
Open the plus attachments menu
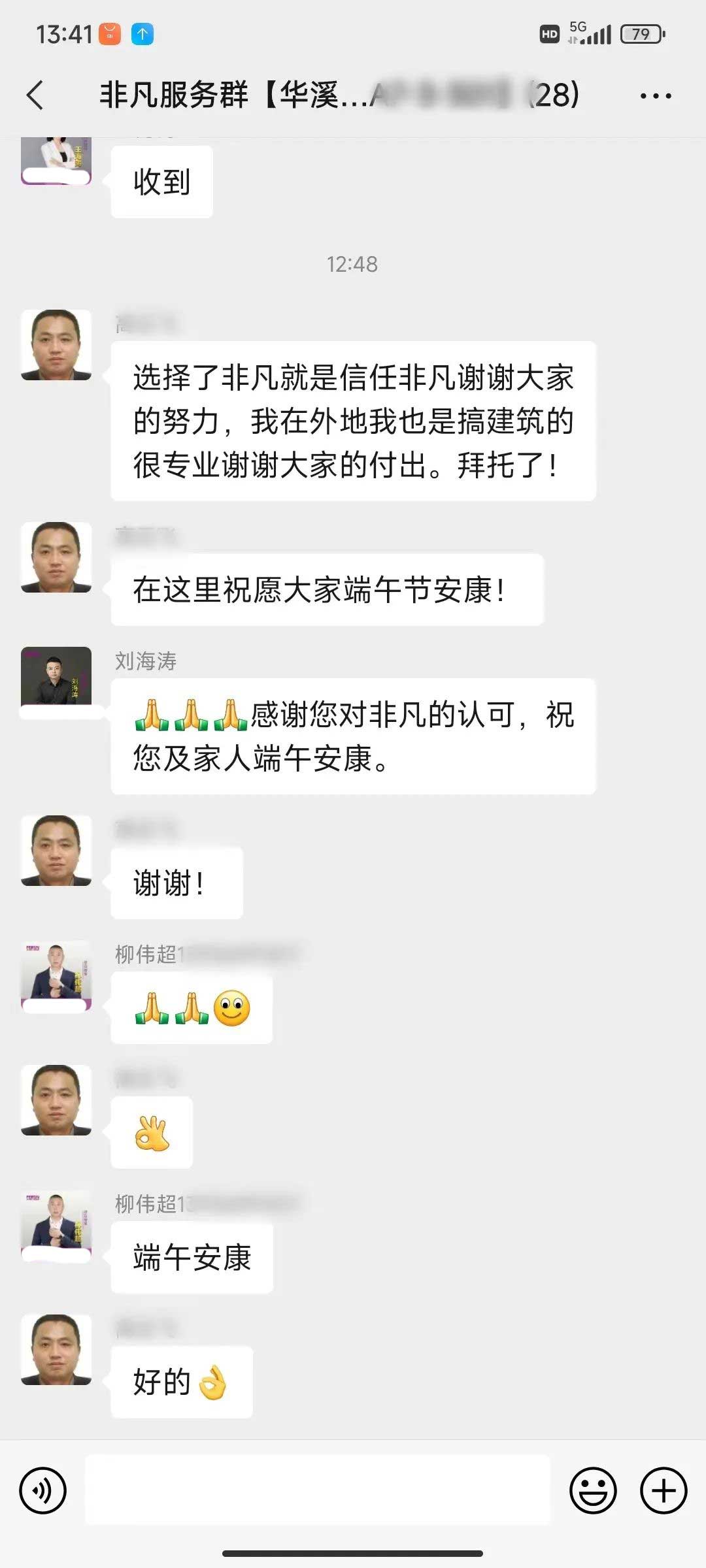pos(663,1491)
